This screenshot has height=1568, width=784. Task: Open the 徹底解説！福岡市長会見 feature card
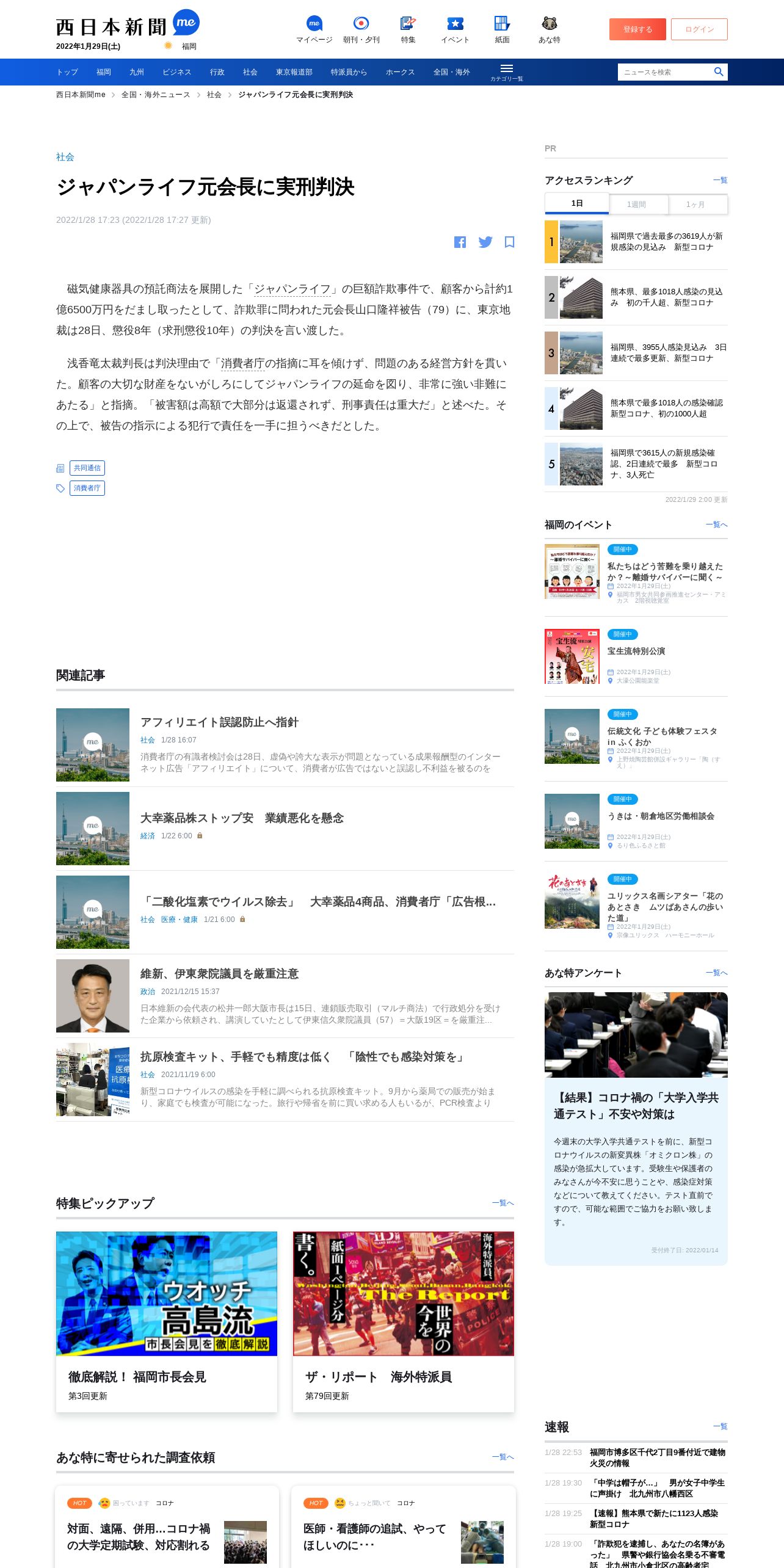coord(166,1321)
